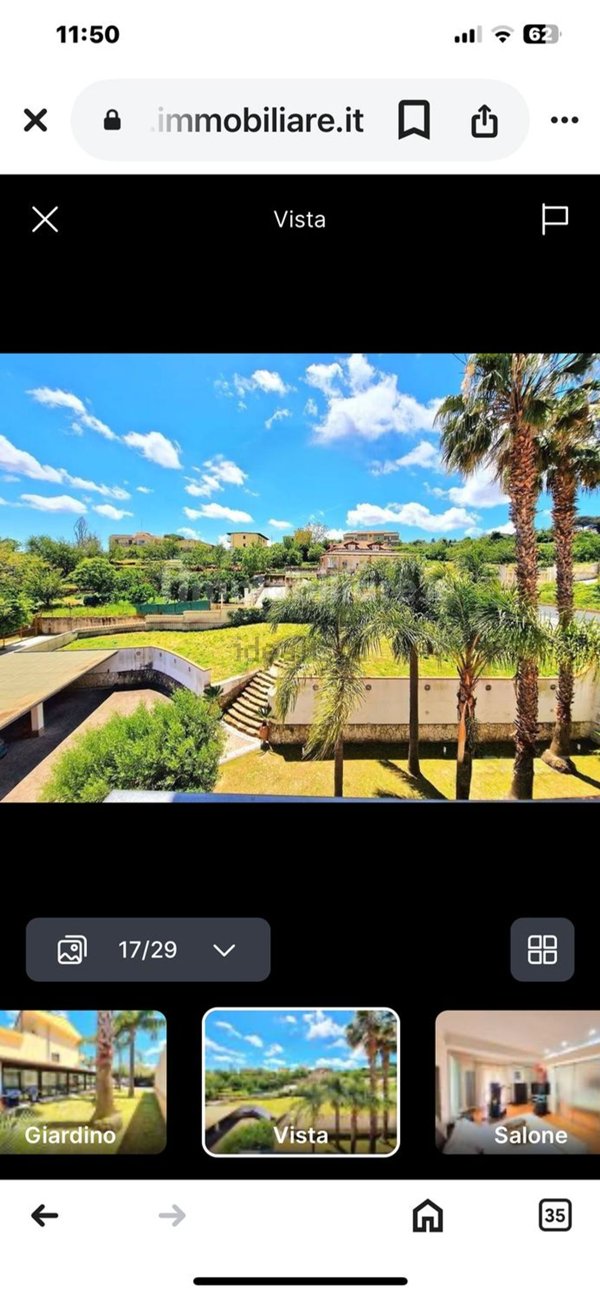Image resolution: width=600 pixels, height=1298 pixels.
Task: Open the tab switcher showing 35 tabs
Action: click(x=555, y=1215)
